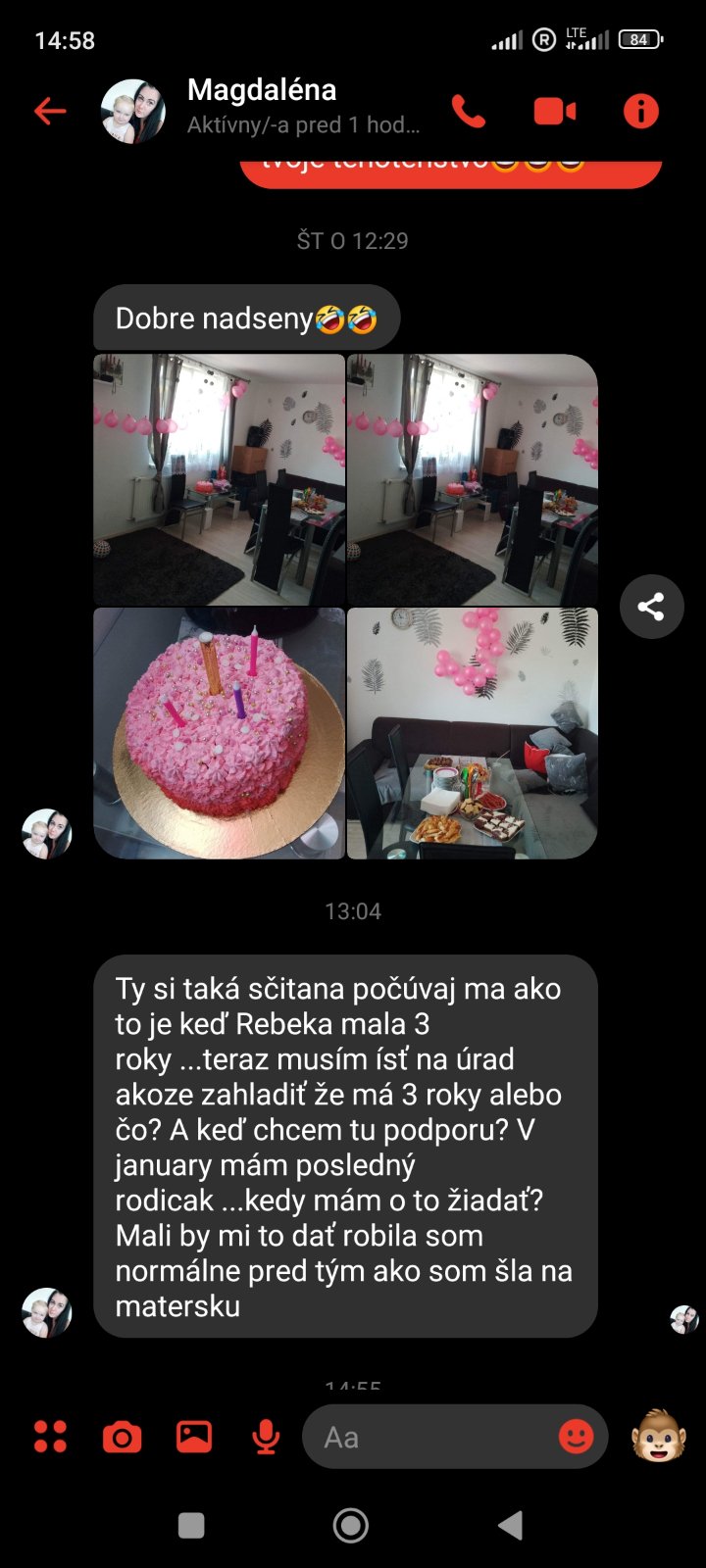The width and height of the screenshot is (706, 1568).
Task: Start a video call with Magdaléna
Action: (554, 112)
